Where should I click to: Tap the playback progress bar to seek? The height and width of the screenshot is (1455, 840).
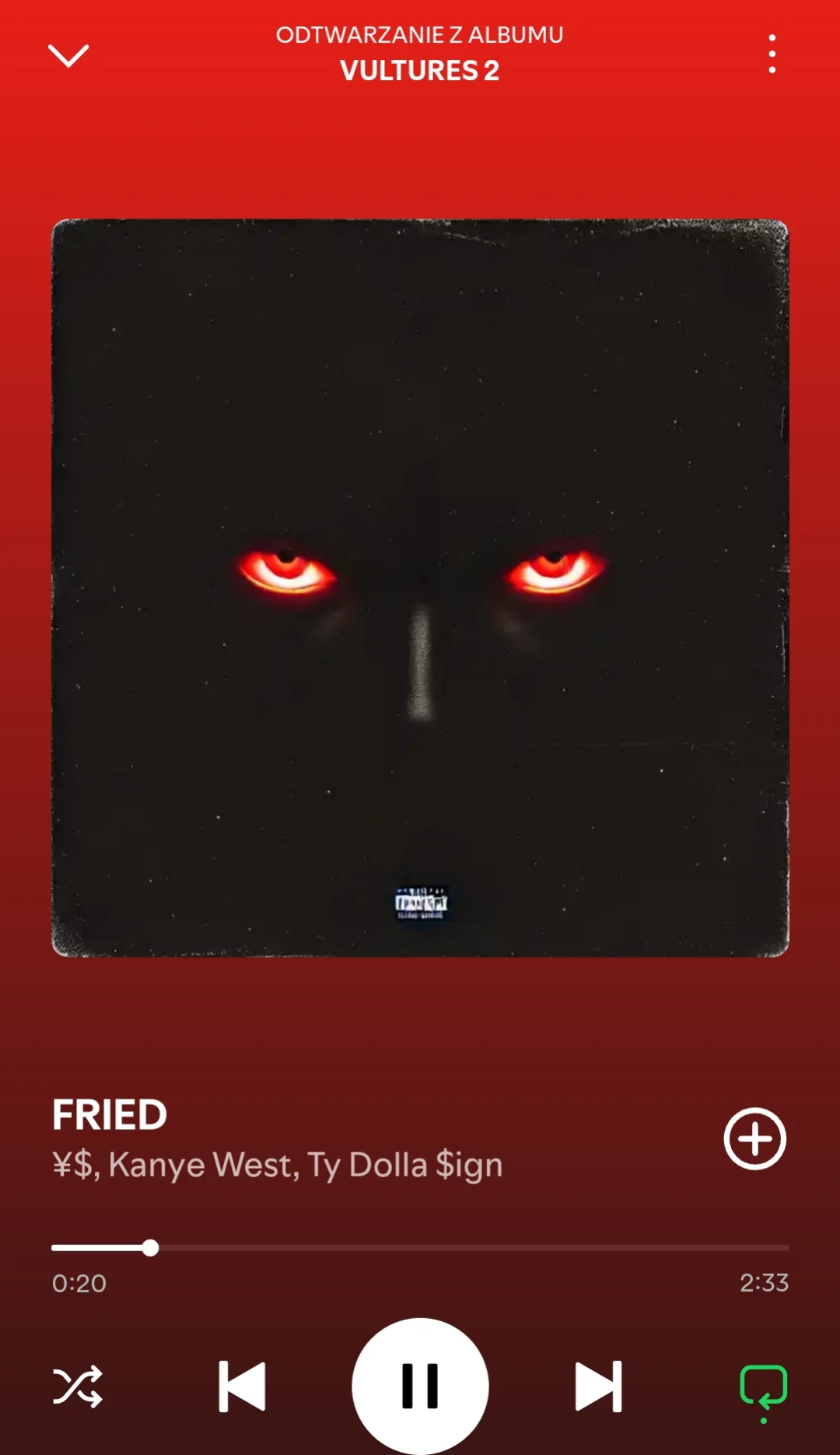pos(420,1247)
